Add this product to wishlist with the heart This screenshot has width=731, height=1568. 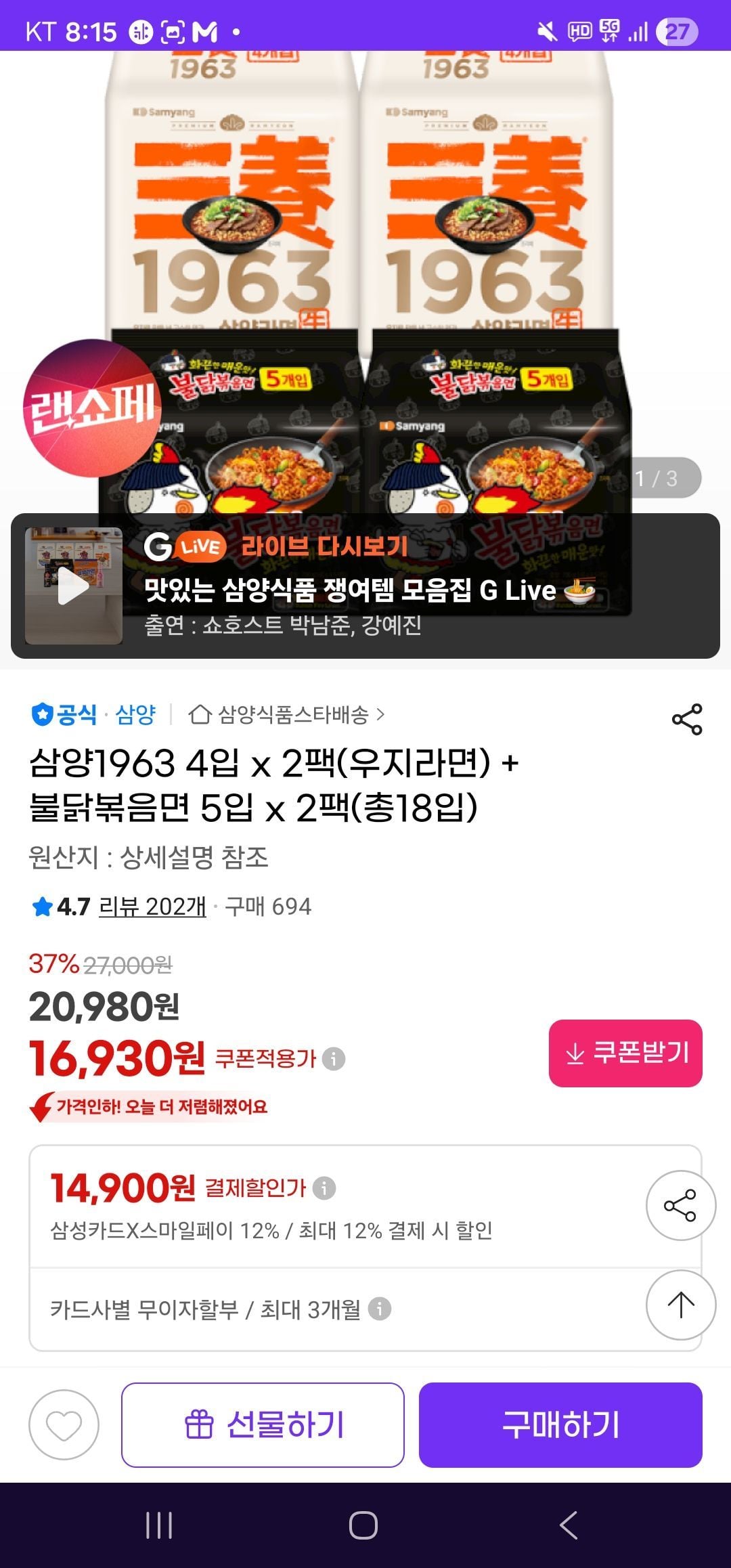(64, 1425)
